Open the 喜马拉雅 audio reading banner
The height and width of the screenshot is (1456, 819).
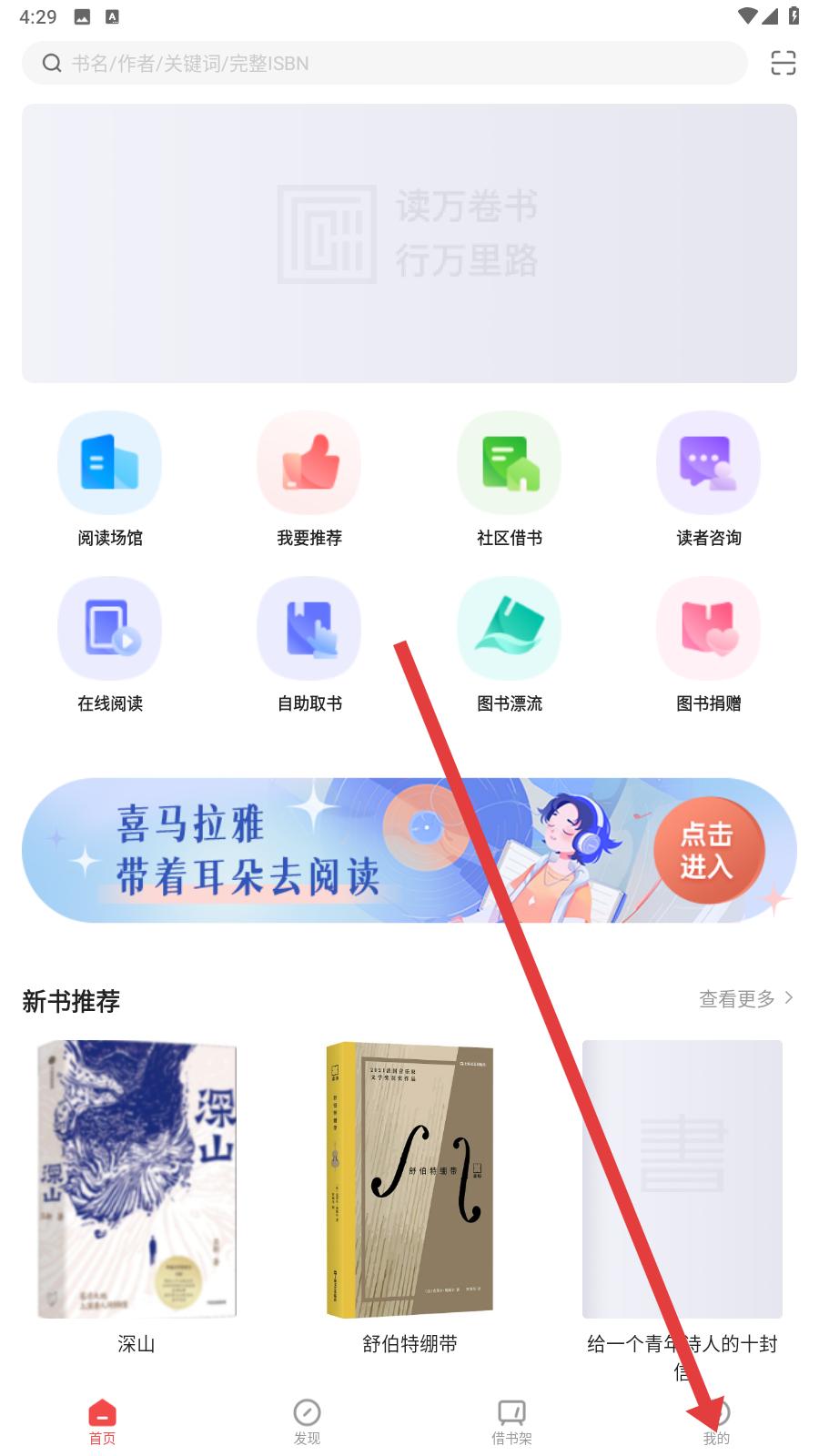pos(409,850)
